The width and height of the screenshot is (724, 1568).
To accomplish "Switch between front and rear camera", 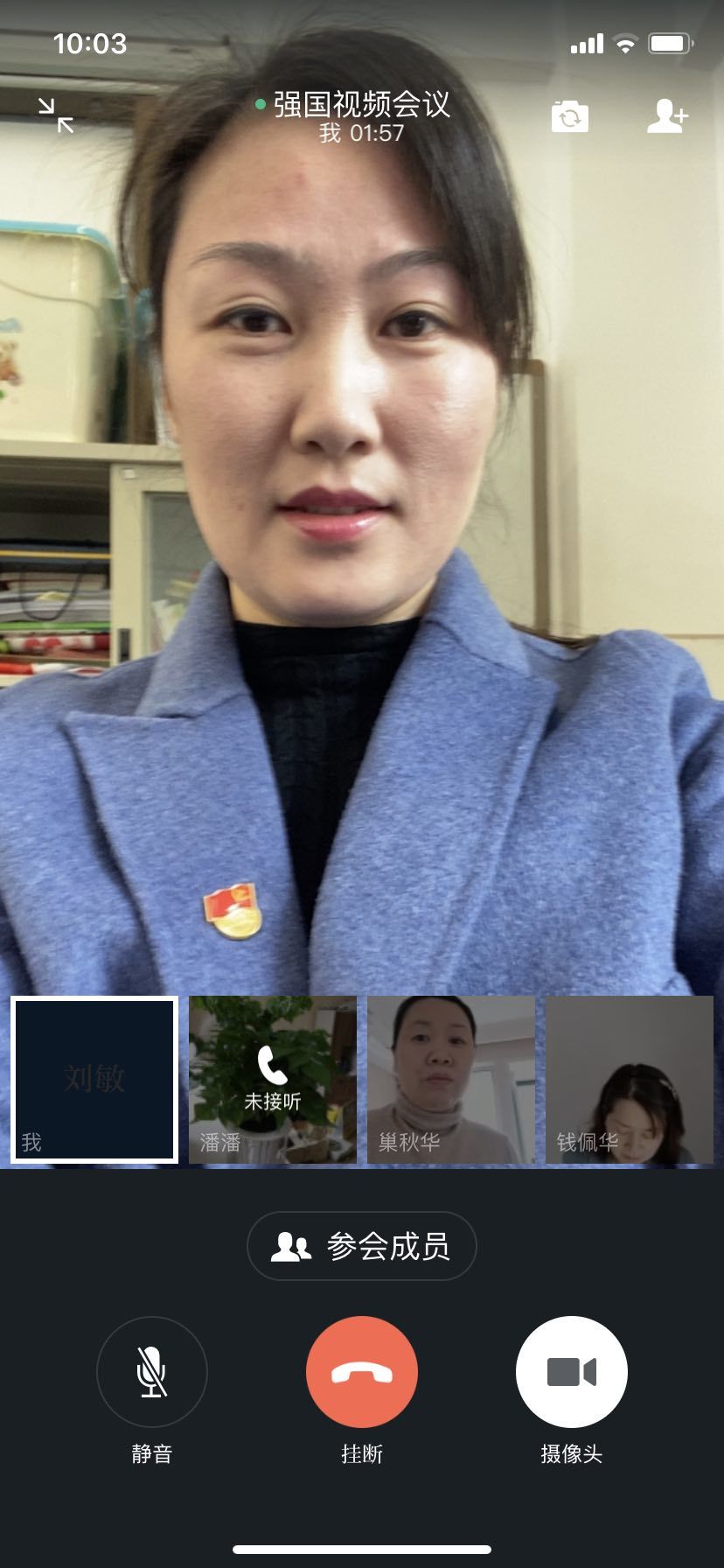I will click(570, 116).
